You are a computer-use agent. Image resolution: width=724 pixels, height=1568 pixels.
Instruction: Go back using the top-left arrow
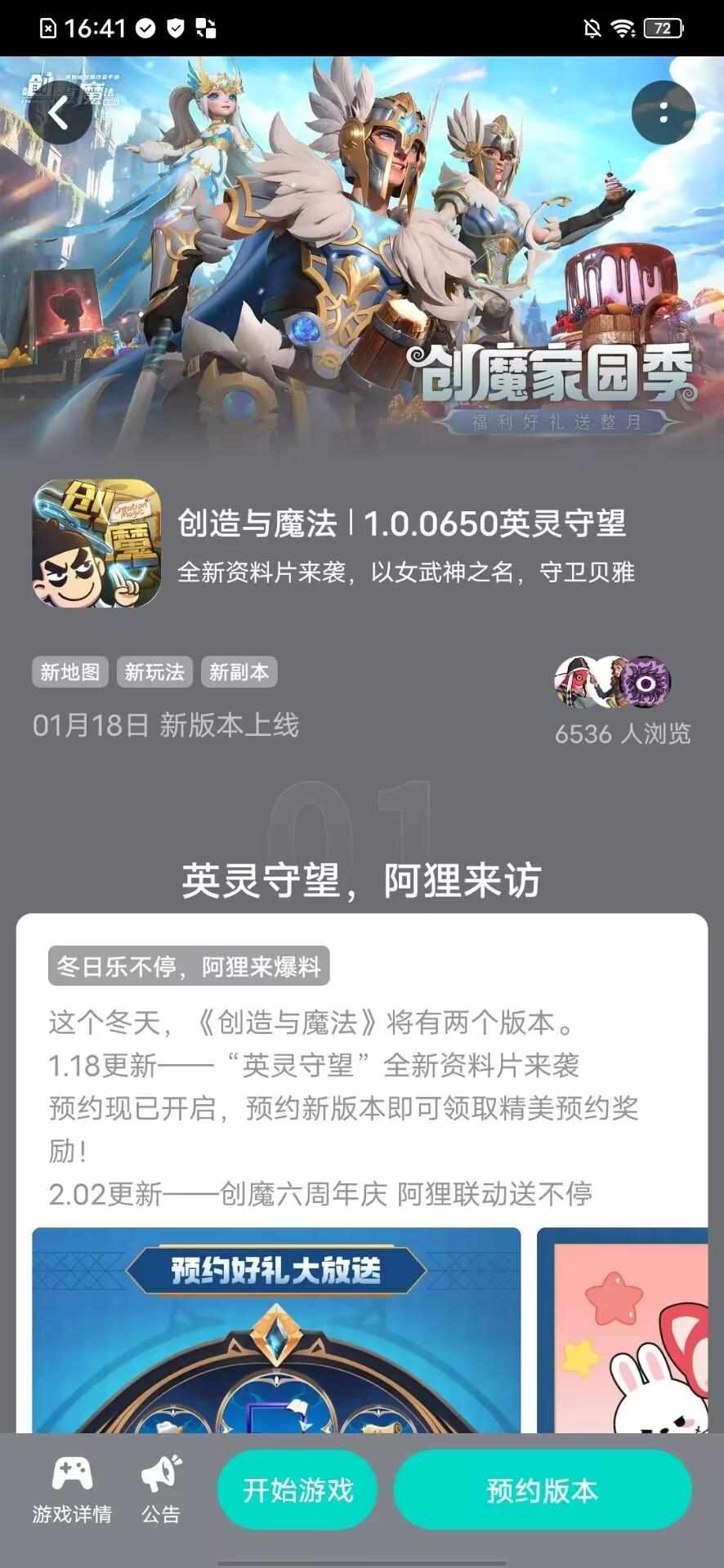tap(59, 114)
